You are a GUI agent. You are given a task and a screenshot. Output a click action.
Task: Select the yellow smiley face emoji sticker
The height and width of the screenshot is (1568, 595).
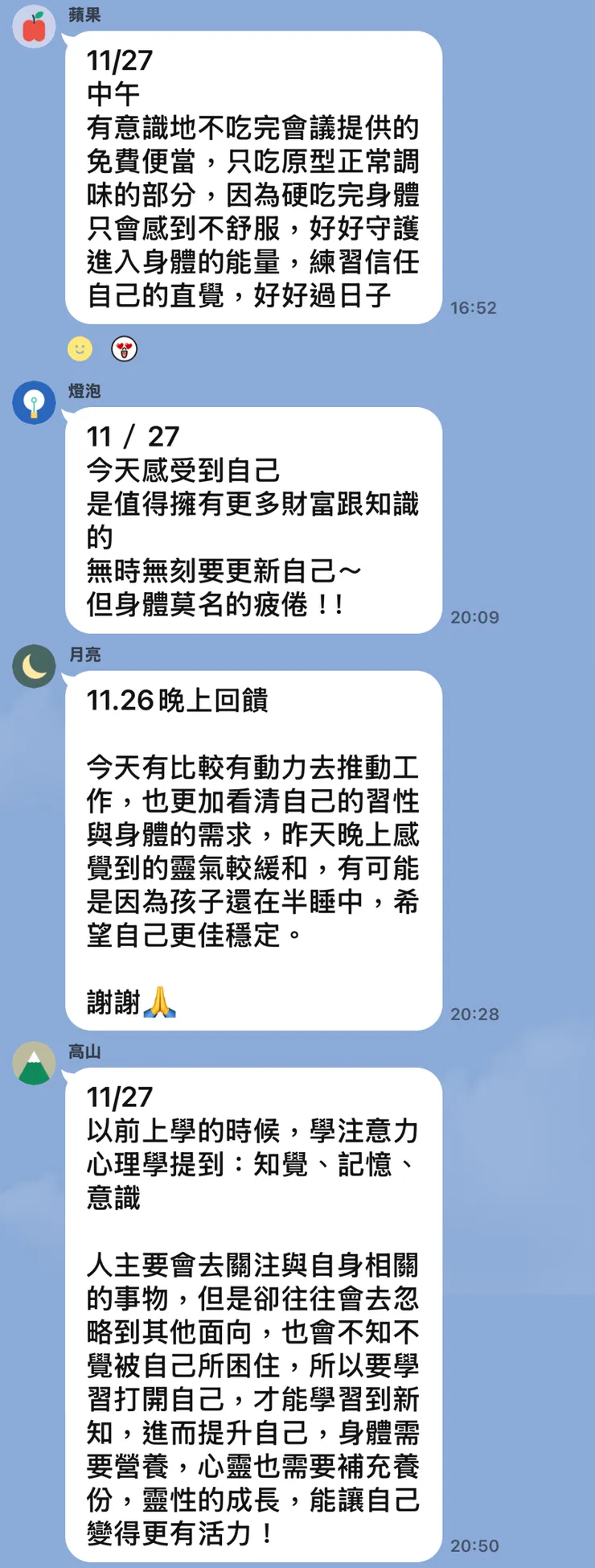click(78, 349)
